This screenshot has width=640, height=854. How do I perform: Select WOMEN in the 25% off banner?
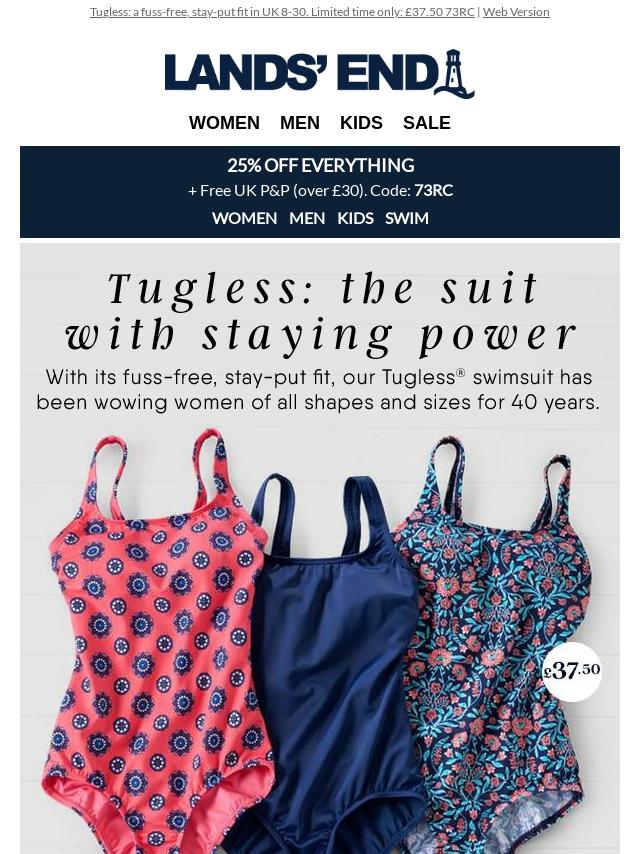[x=244, y=218]
